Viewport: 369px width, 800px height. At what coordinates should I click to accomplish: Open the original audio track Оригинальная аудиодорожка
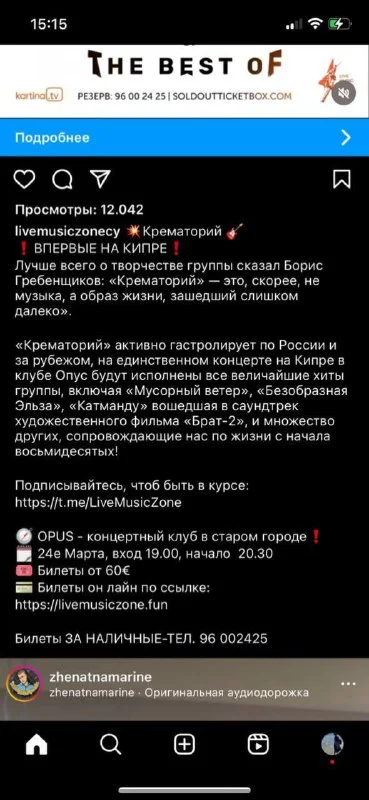click(x=227, y=692)
